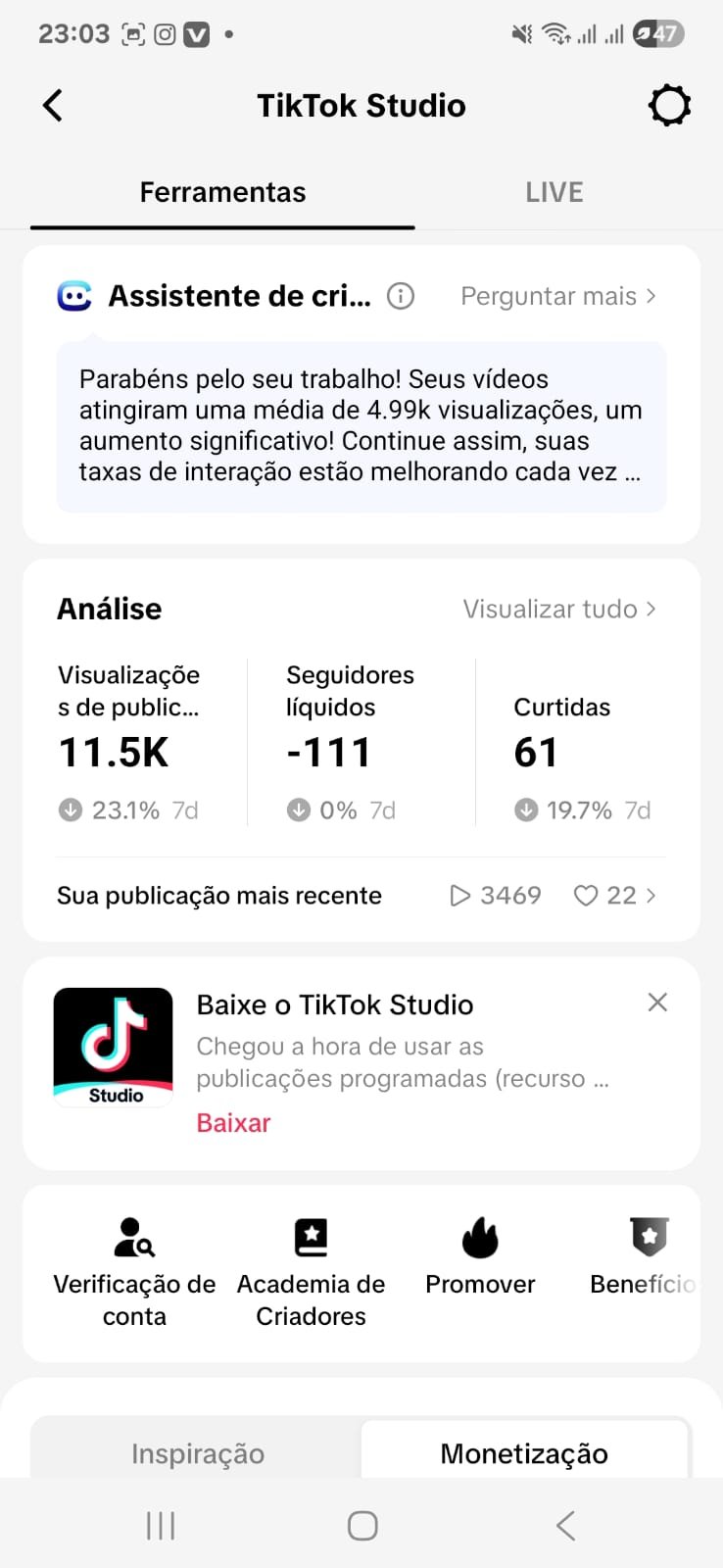
Task: Go back using the top-left arrow
Action: click(53, 105)
